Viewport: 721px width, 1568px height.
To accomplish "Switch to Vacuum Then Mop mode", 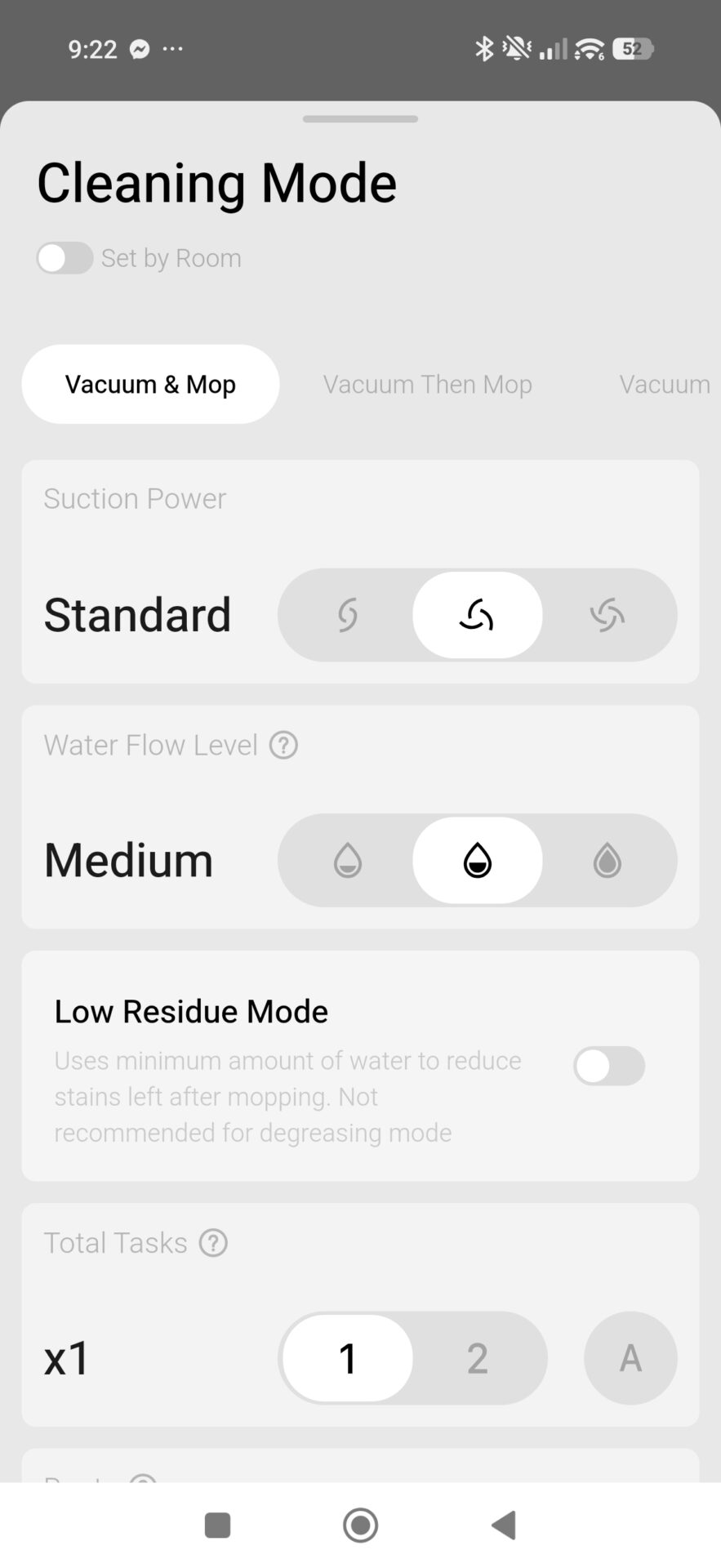I will pyautogui.click(x=427, y=384).
